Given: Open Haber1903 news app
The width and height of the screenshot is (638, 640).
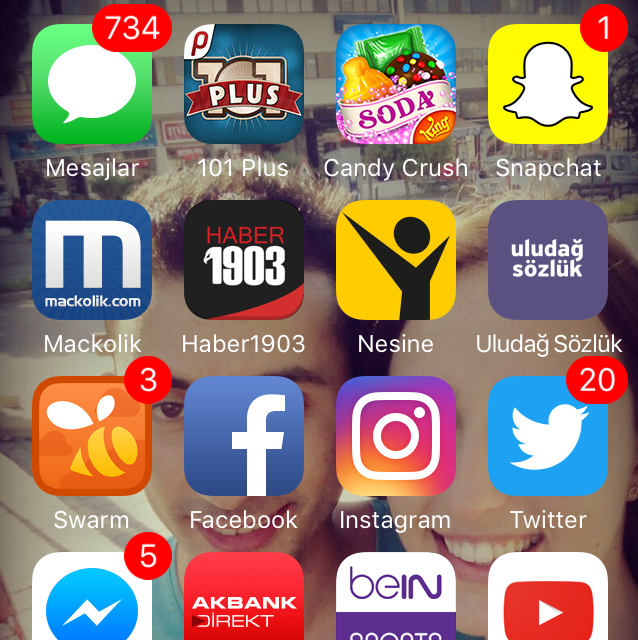Looking at the screenshot, I should [x=244, y=260].
